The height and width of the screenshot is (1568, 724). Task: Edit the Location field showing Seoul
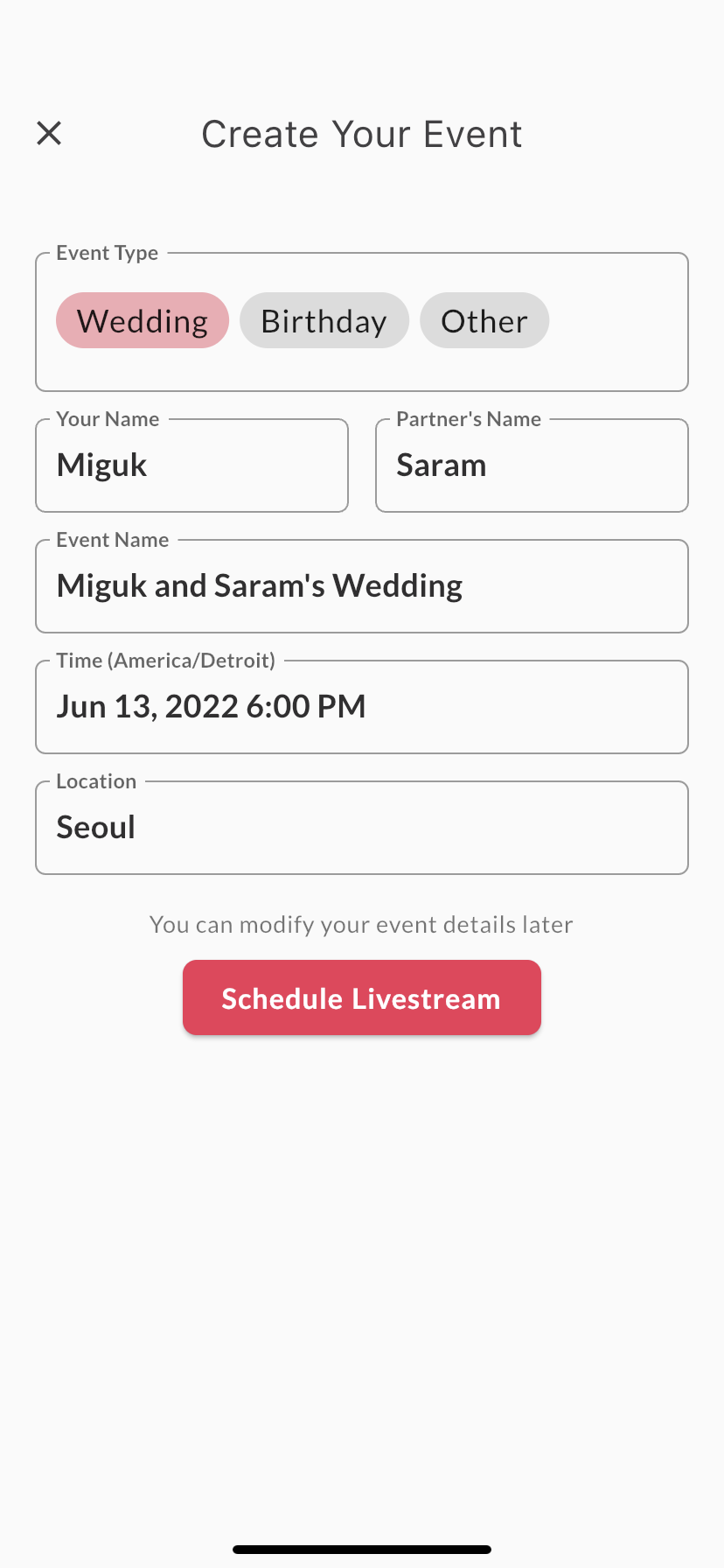click(x=362, y=828)
